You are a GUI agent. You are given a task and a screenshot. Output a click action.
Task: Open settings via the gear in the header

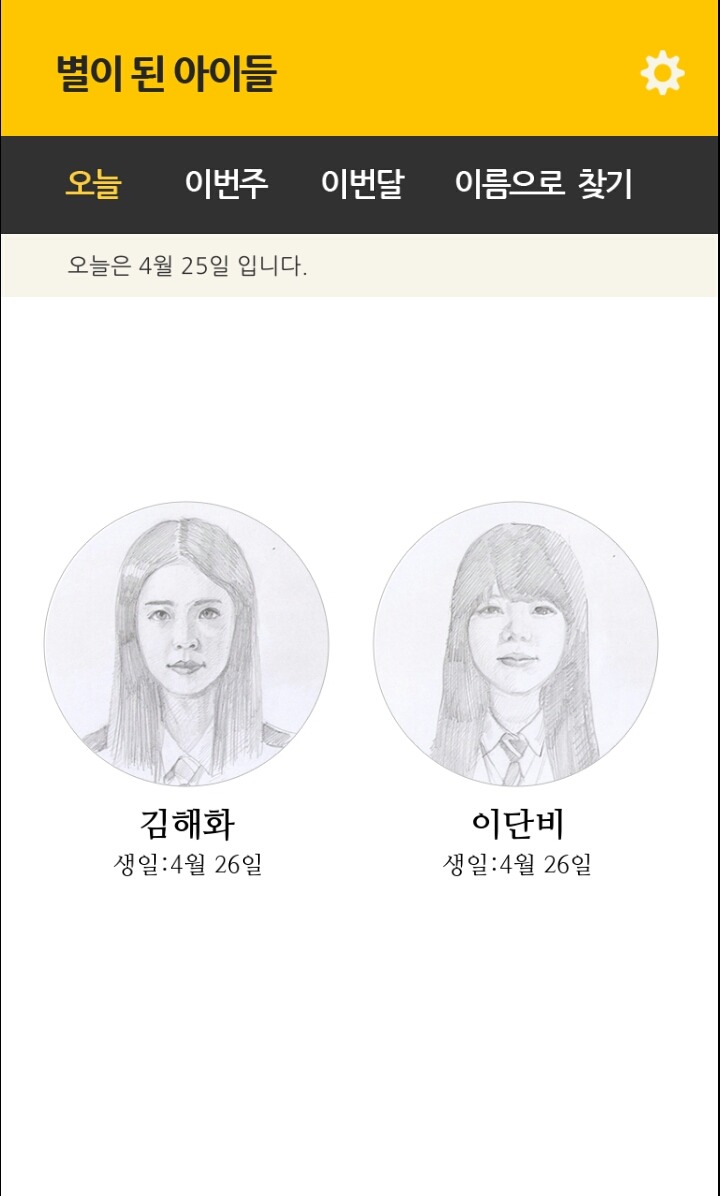pyautogui.click(x=661, y=72)
